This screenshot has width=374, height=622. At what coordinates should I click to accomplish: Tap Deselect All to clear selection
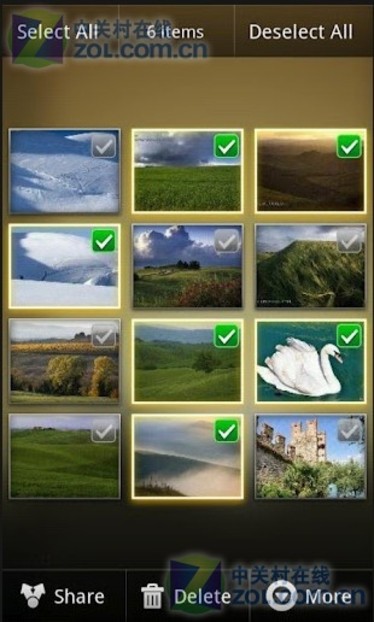pos(301,32)
